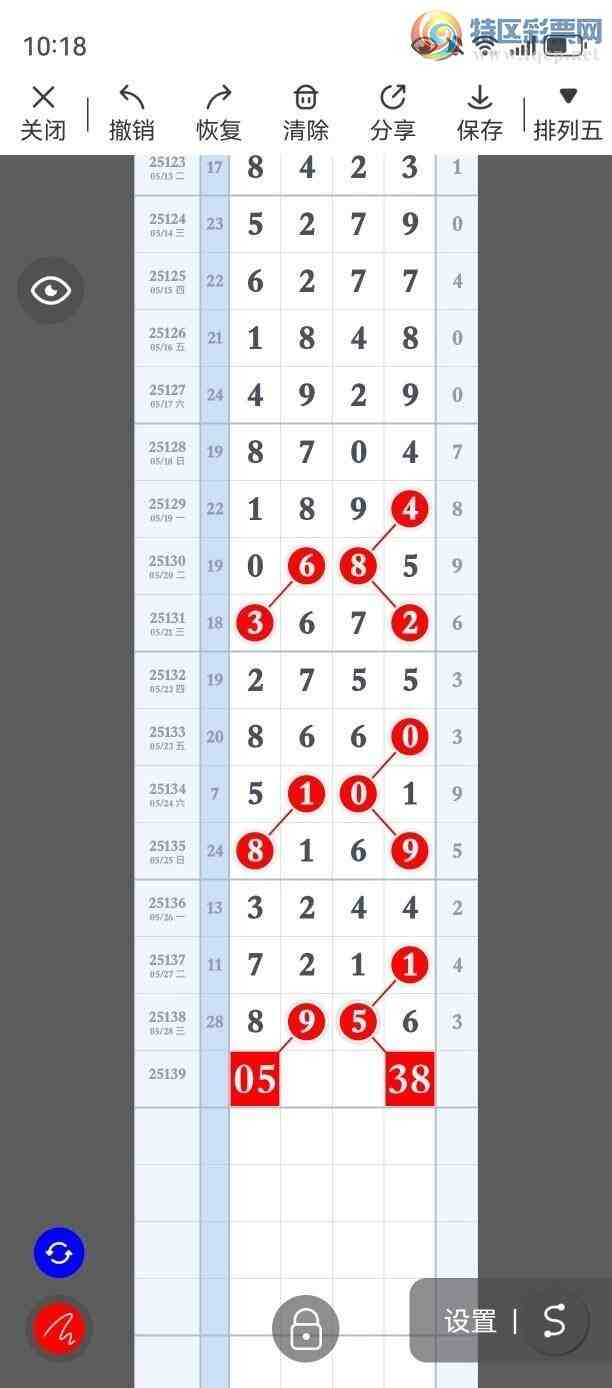Clear all drawn marks
This screenshot has height=1388, width=612.
tap(305, 112)
